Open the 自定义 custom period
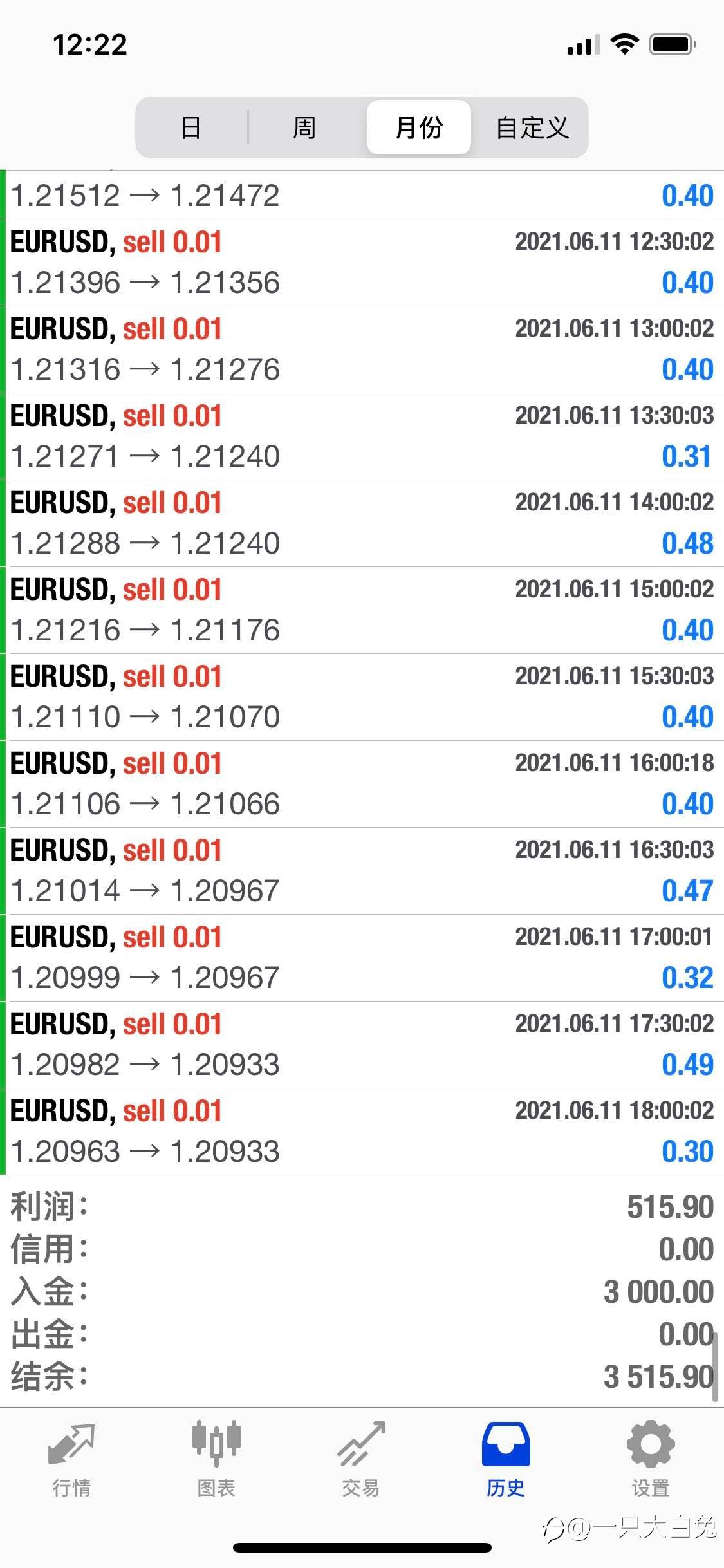This screenshot has height=1568, width=724. 532,127
